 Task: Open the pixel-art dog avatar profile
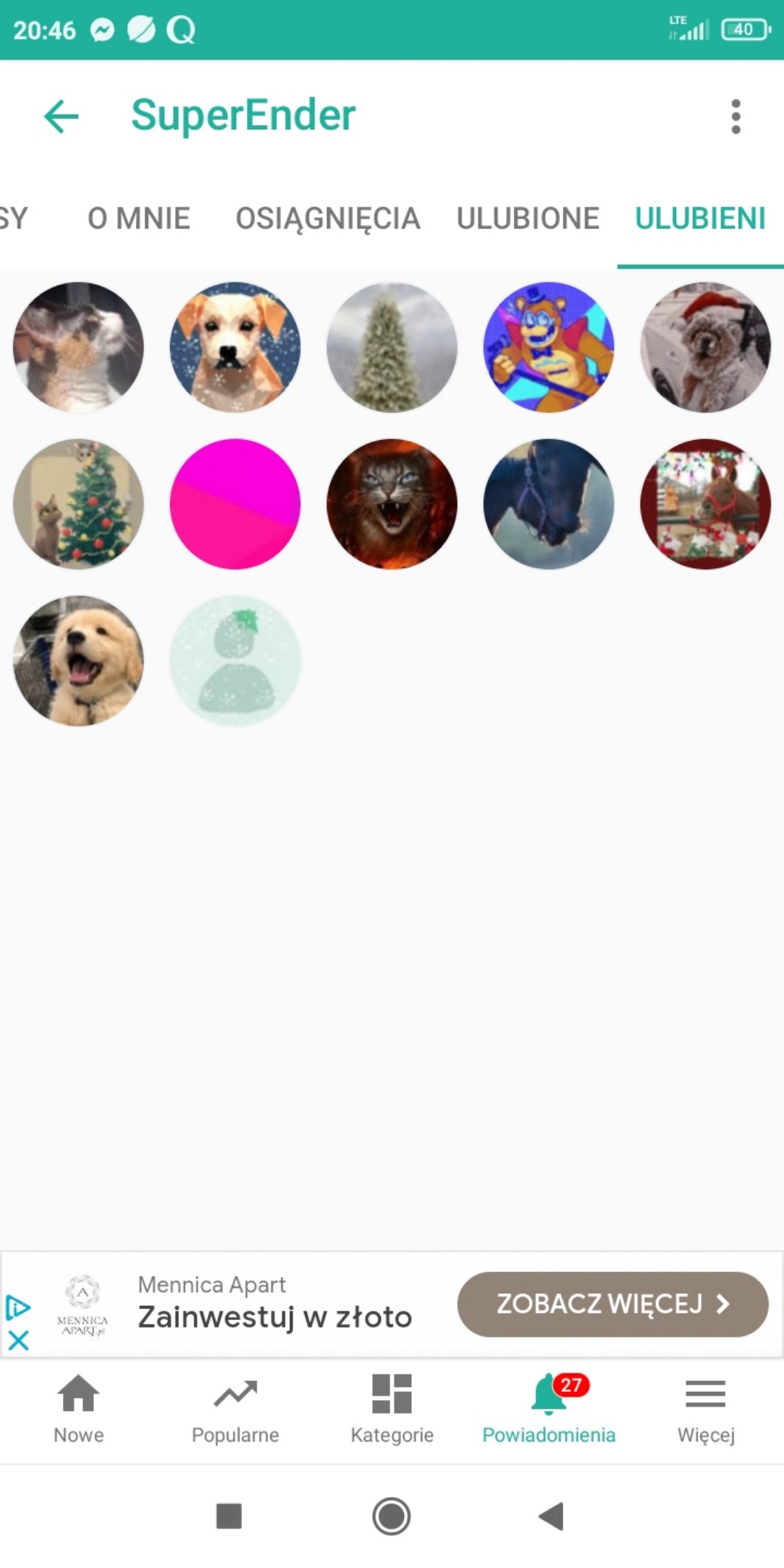pos(235,347)
